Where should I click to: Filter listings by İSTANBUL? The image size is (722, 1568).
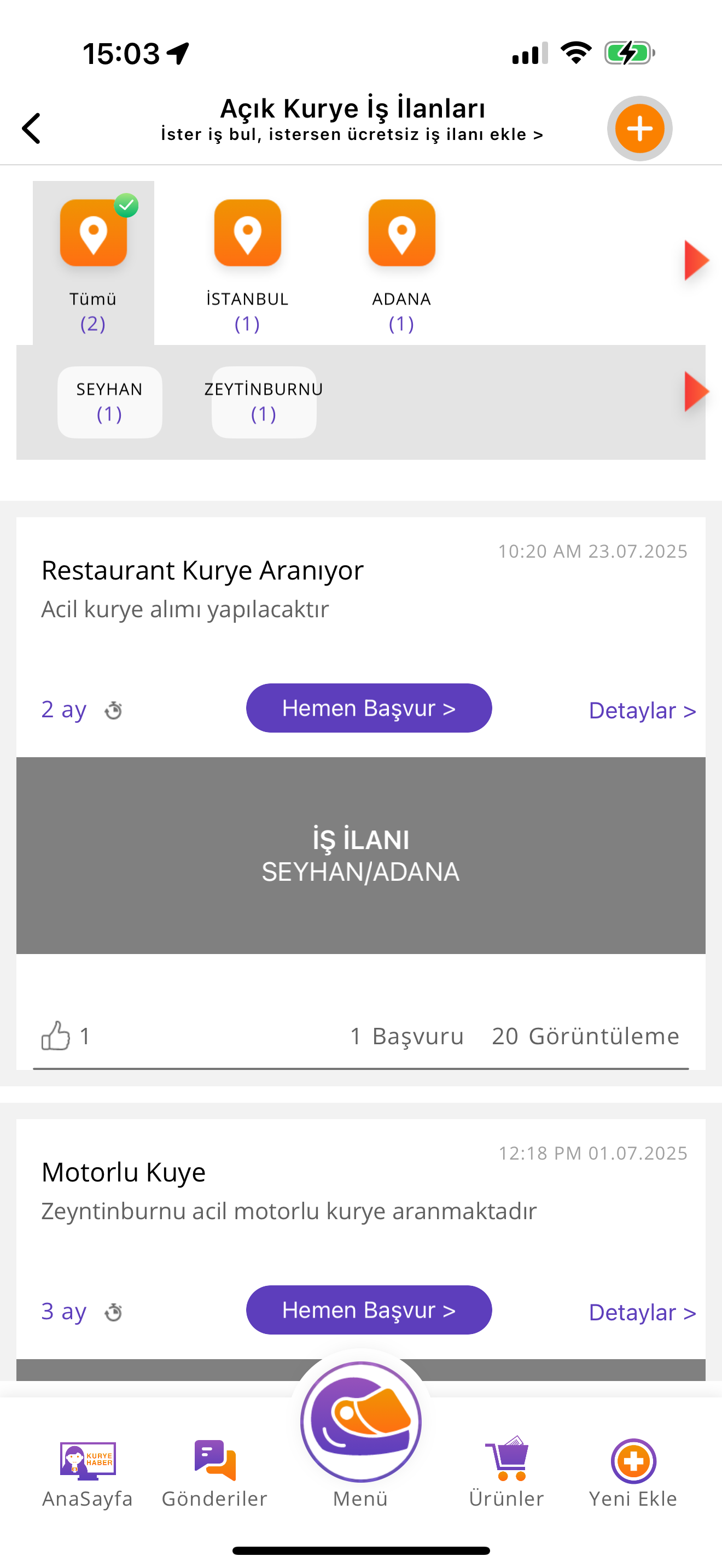pos(247,263)
